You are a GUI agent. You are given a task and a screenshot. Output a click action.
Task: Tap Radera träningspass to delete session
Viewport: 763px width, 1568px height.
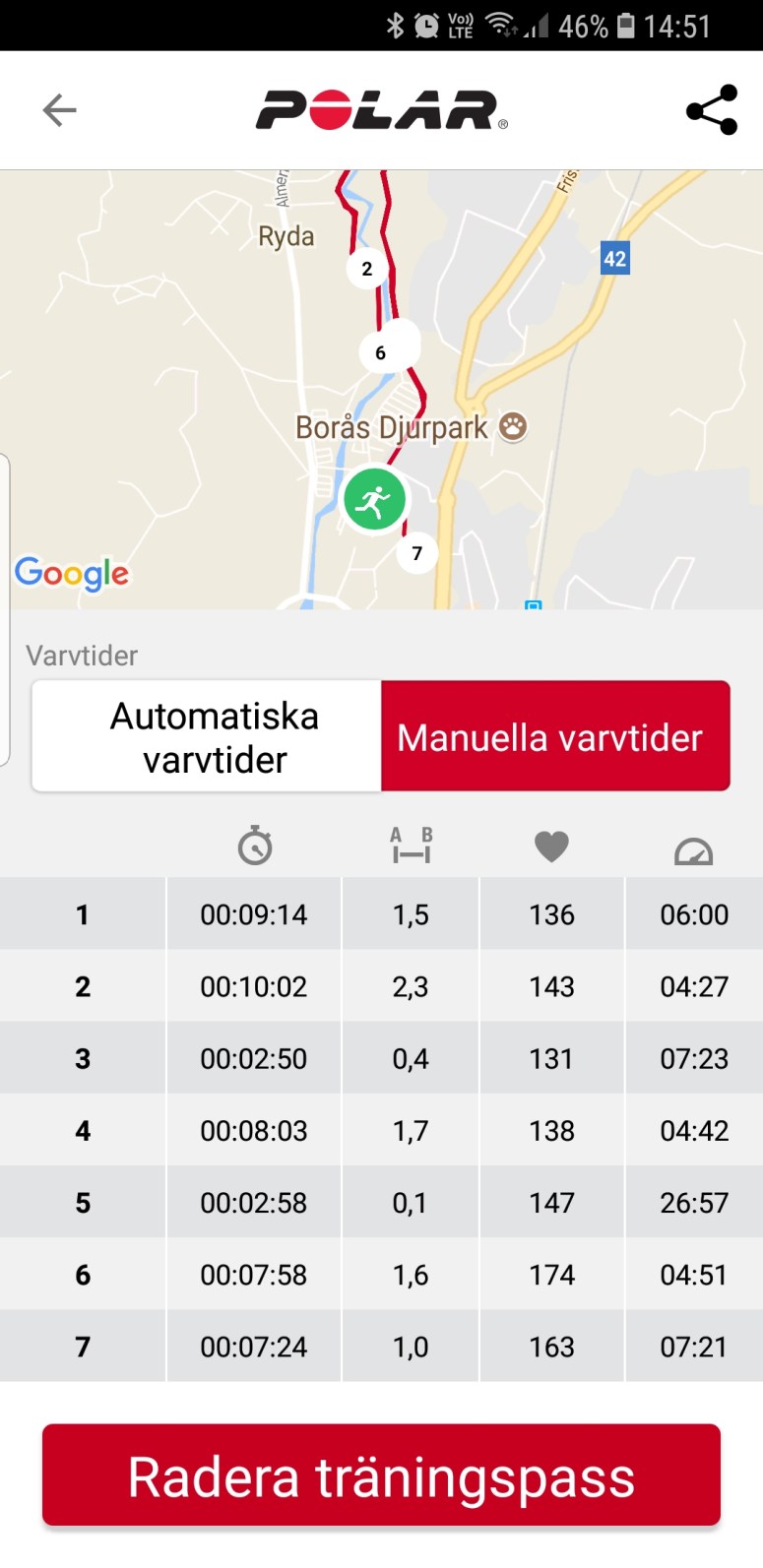tap(381, 1475)
